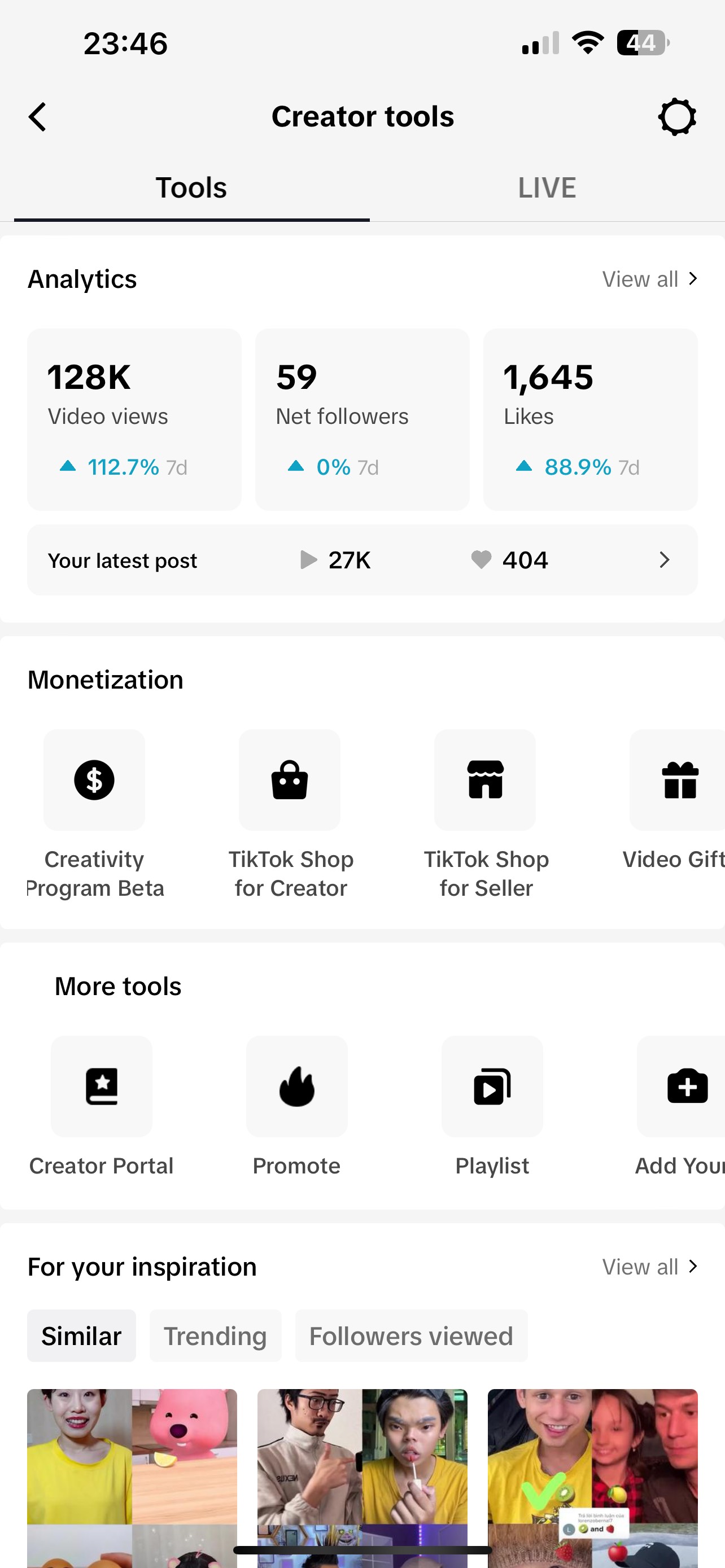Open the Likes analytics card
This screenshot has width=725, height=1568.
(591, 419)
